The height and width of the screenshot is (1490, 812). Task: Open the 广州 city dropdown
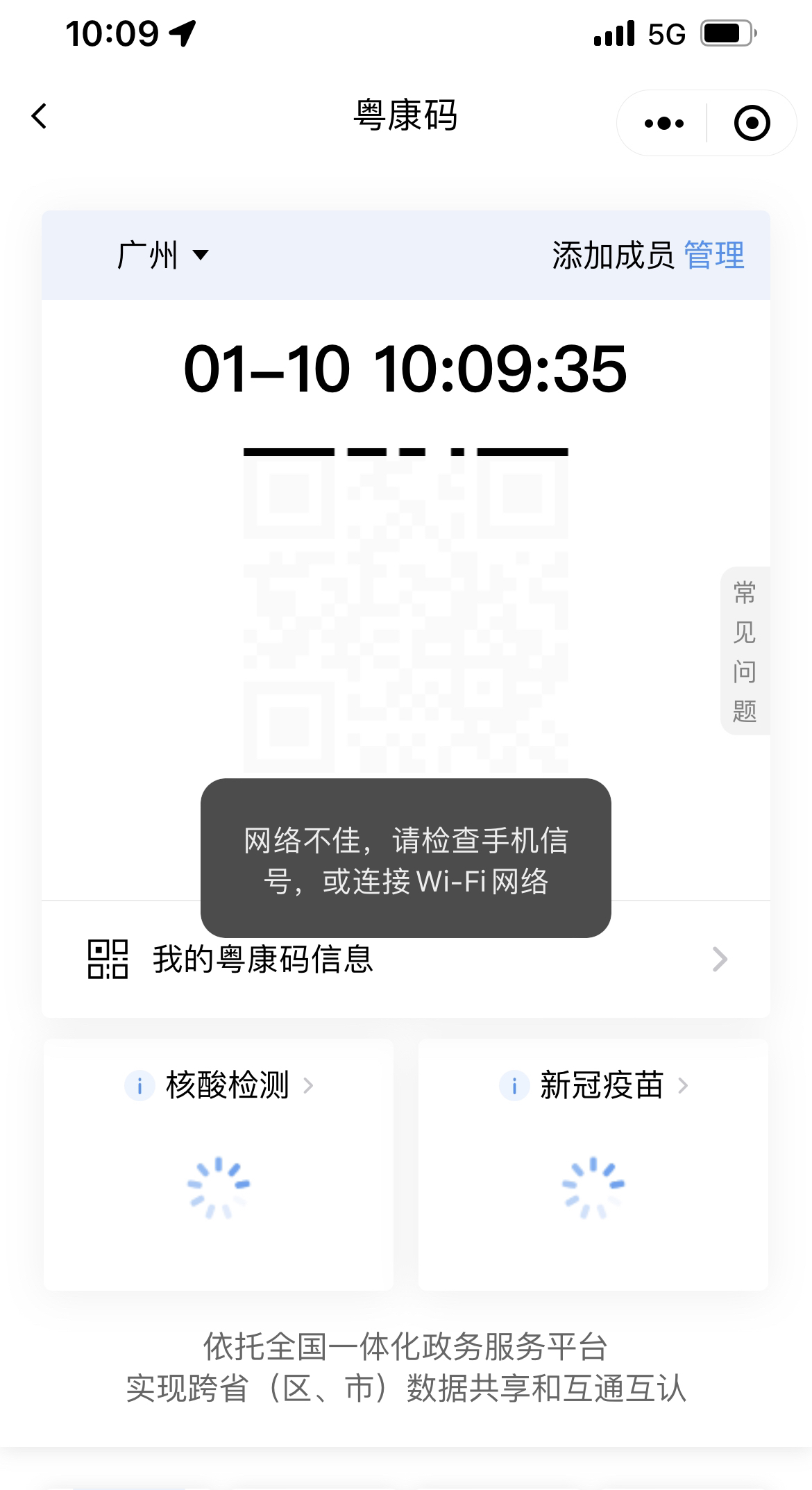(x=162, y=255)
